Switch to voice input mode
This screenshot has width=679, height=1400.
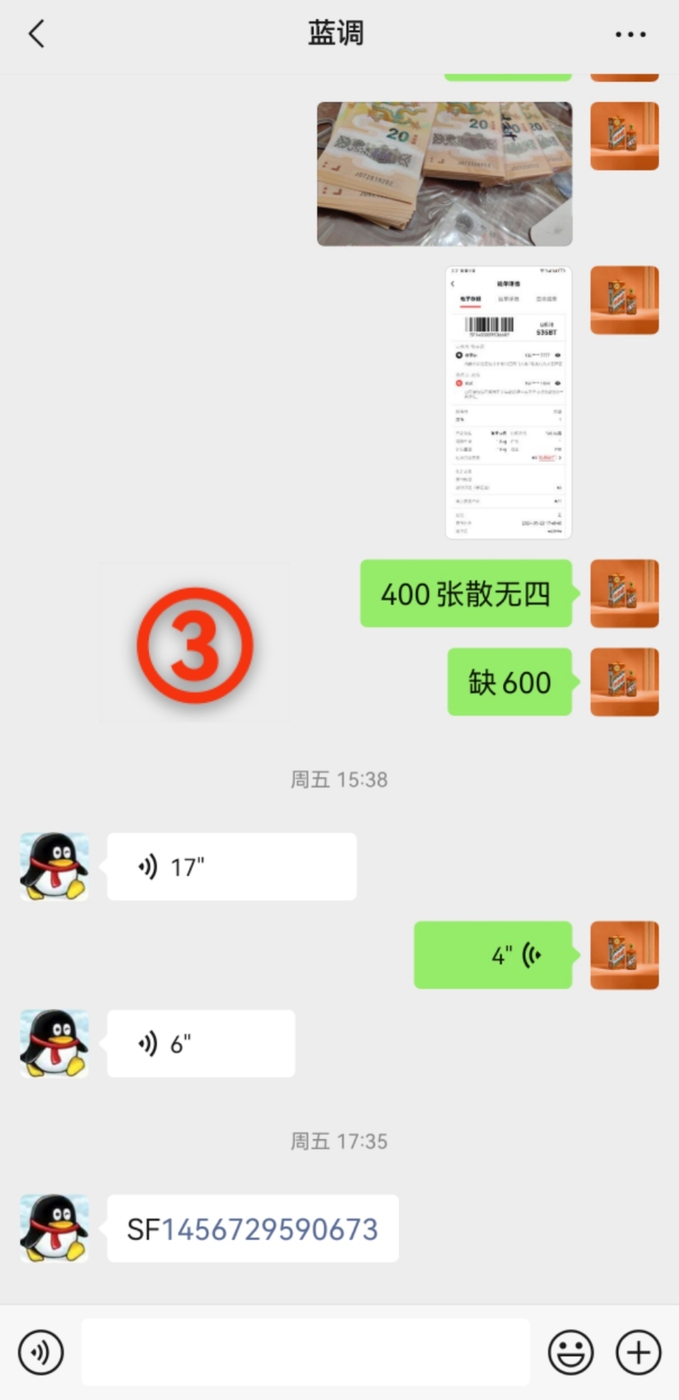click(41, 1352)
